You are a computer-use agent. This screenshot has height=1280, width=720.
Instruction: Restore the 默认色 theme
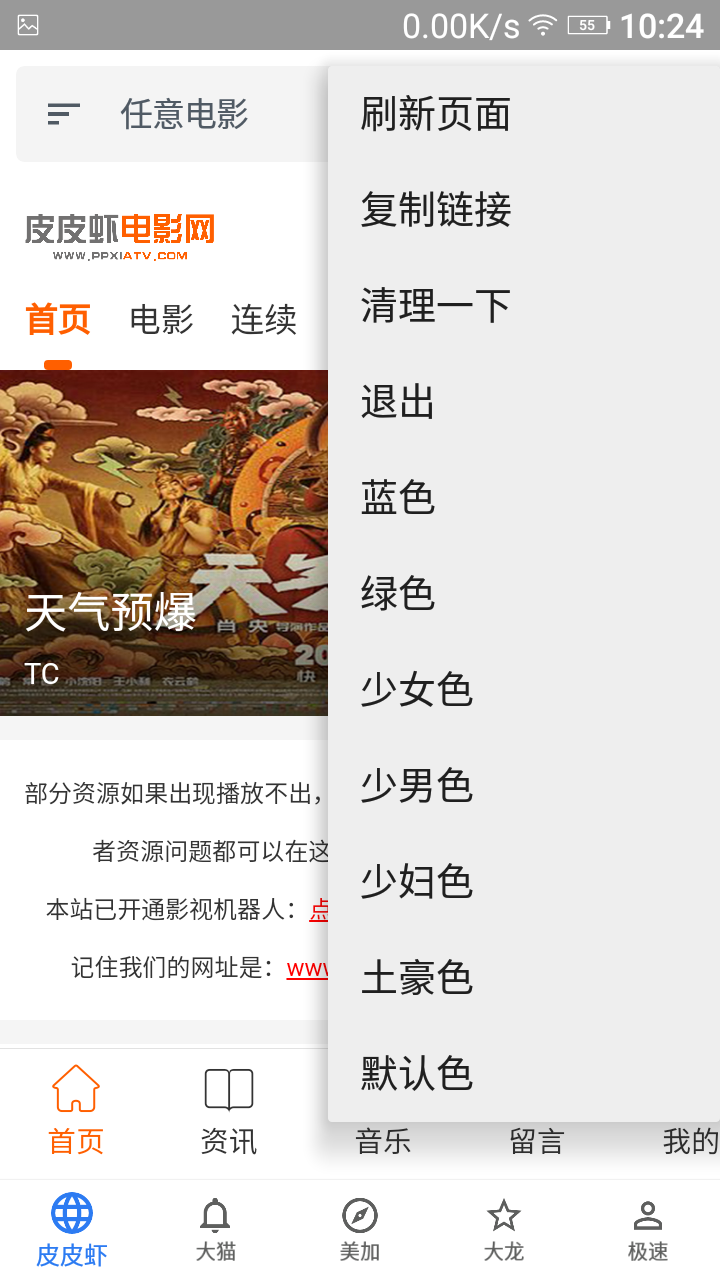(416, 1073)
